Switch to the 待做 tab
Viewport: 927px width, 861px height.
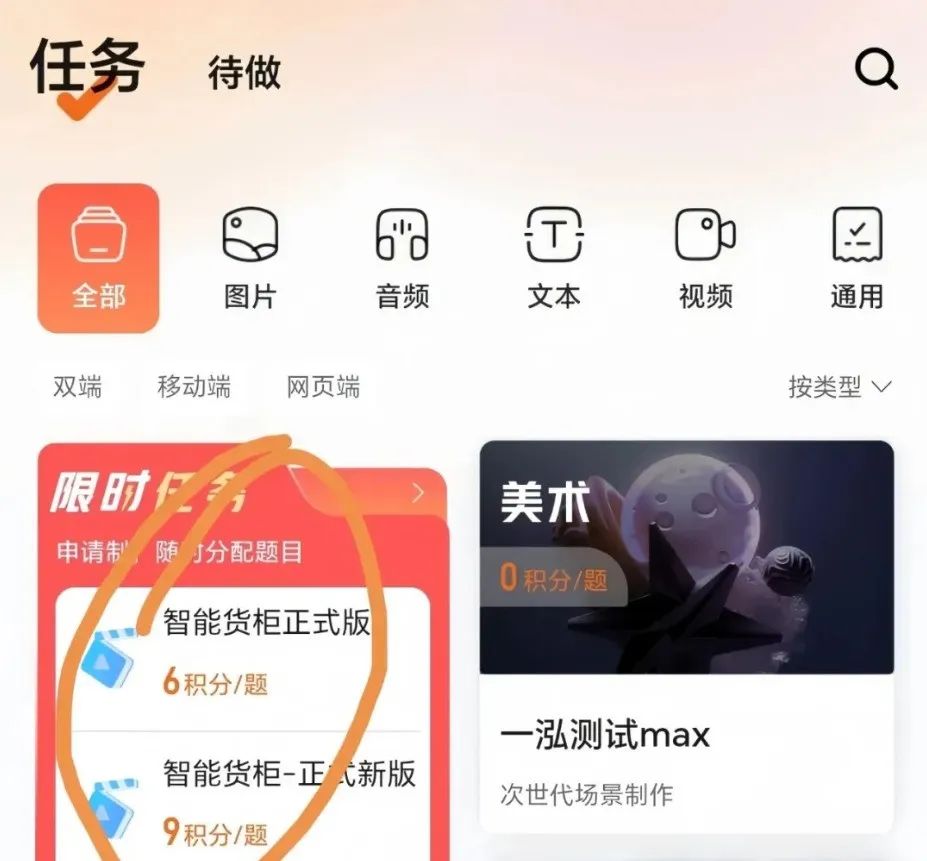click(x=244, y=73)
